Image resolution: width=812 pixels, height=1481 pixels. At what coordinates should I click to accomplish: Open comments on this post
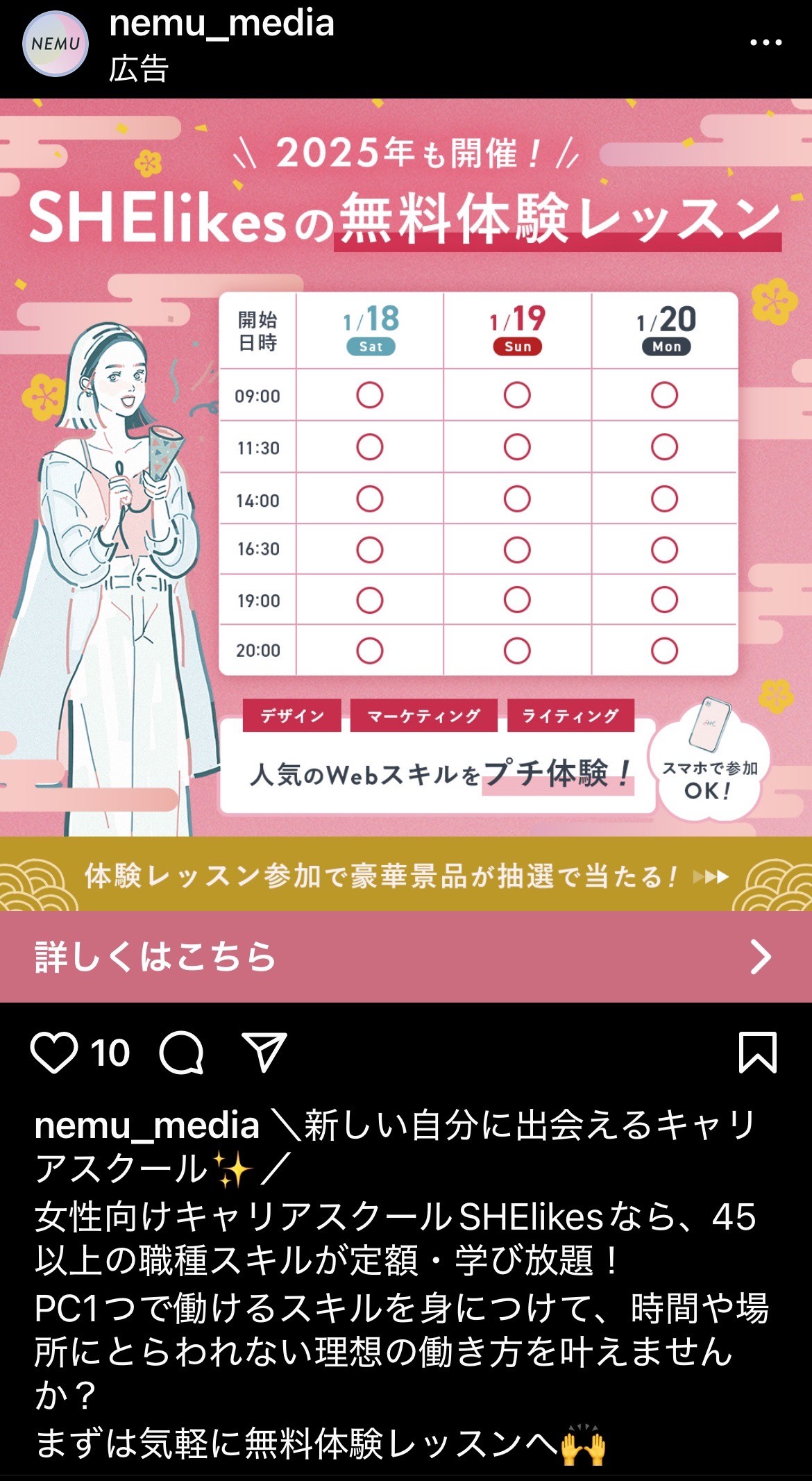tap(182, 1053)
